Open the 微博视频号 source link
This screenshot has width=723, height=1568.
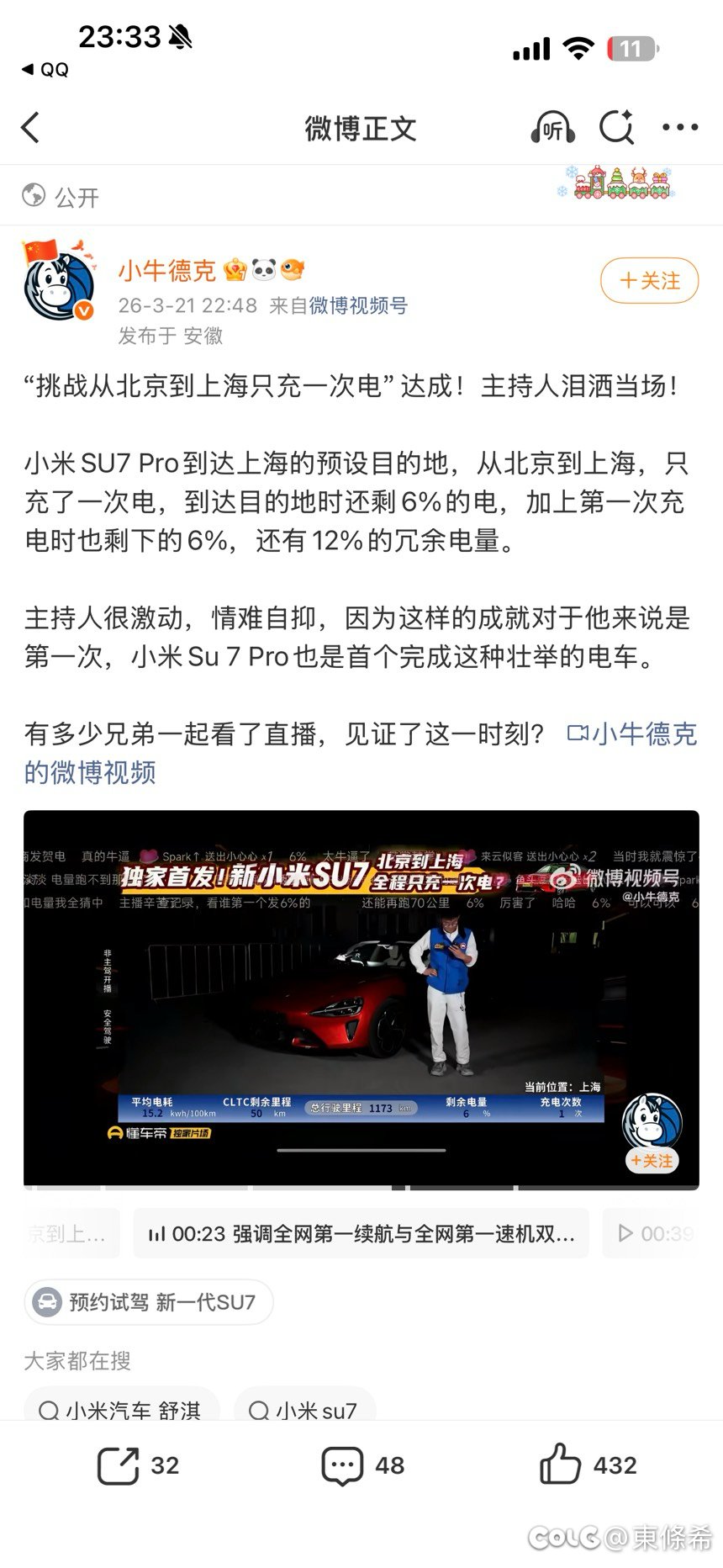358,305
